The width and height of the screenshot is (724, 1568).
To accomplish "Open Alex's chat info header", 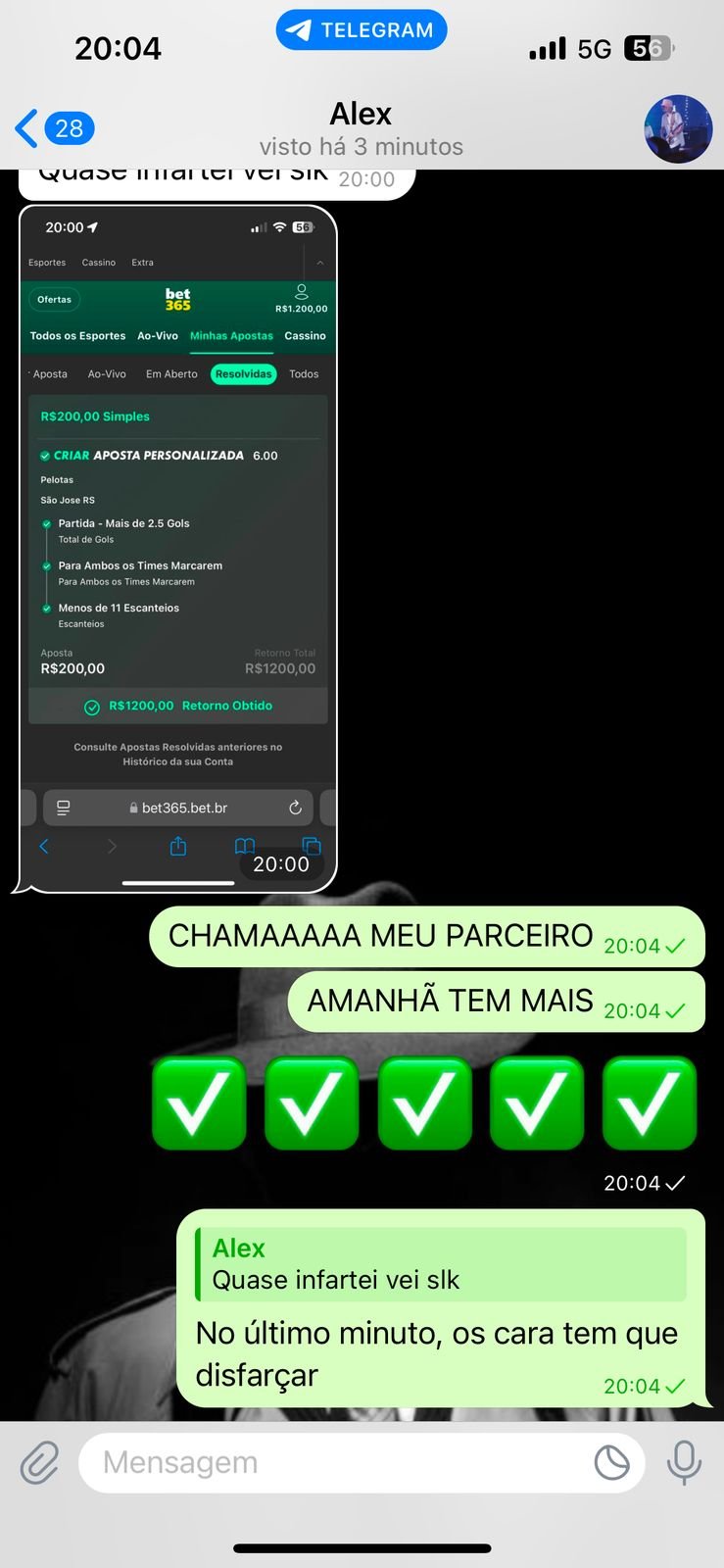I will pos(361,129).
